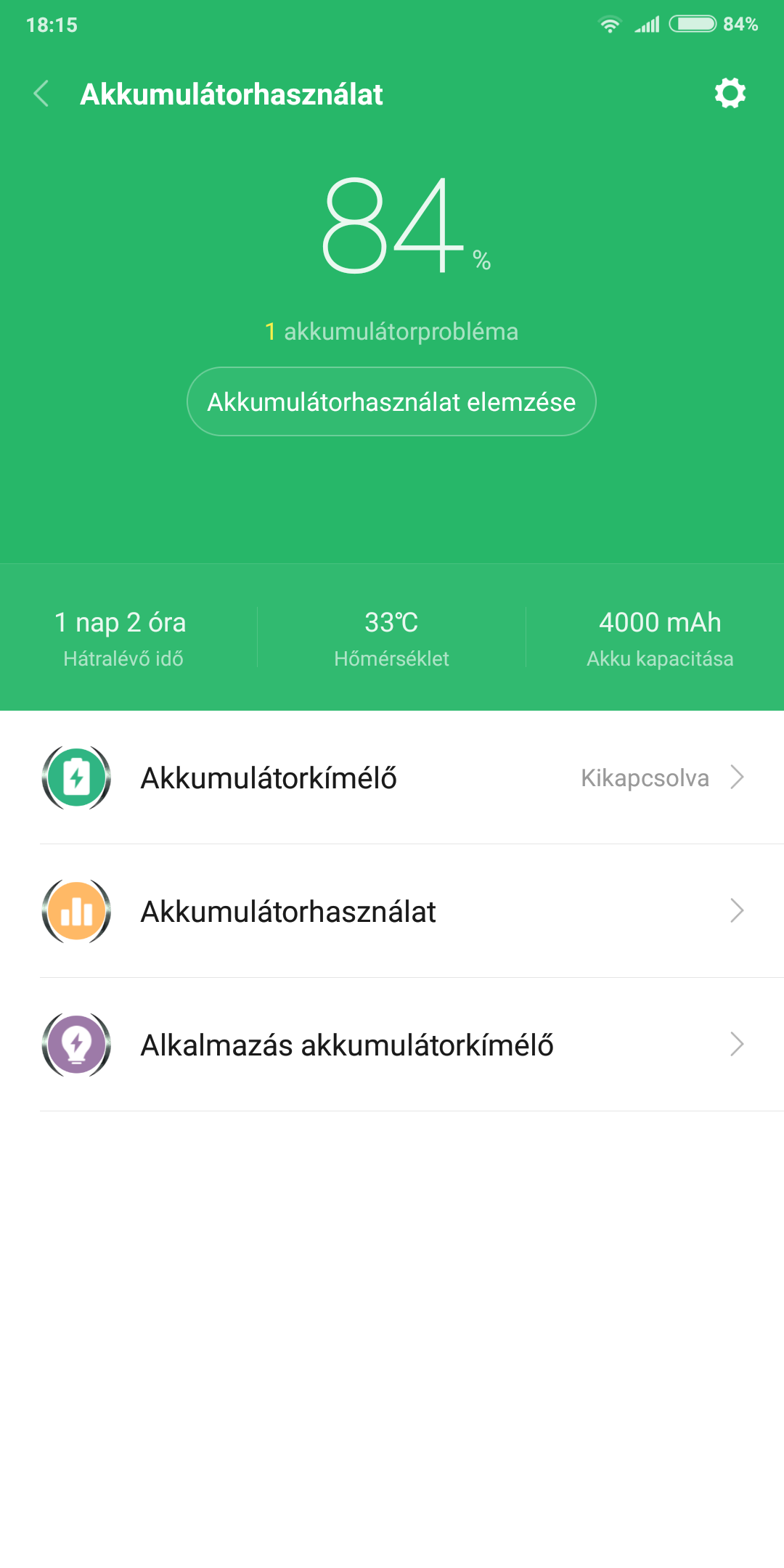Open battery settings via the gear icon

coord(730,93)
